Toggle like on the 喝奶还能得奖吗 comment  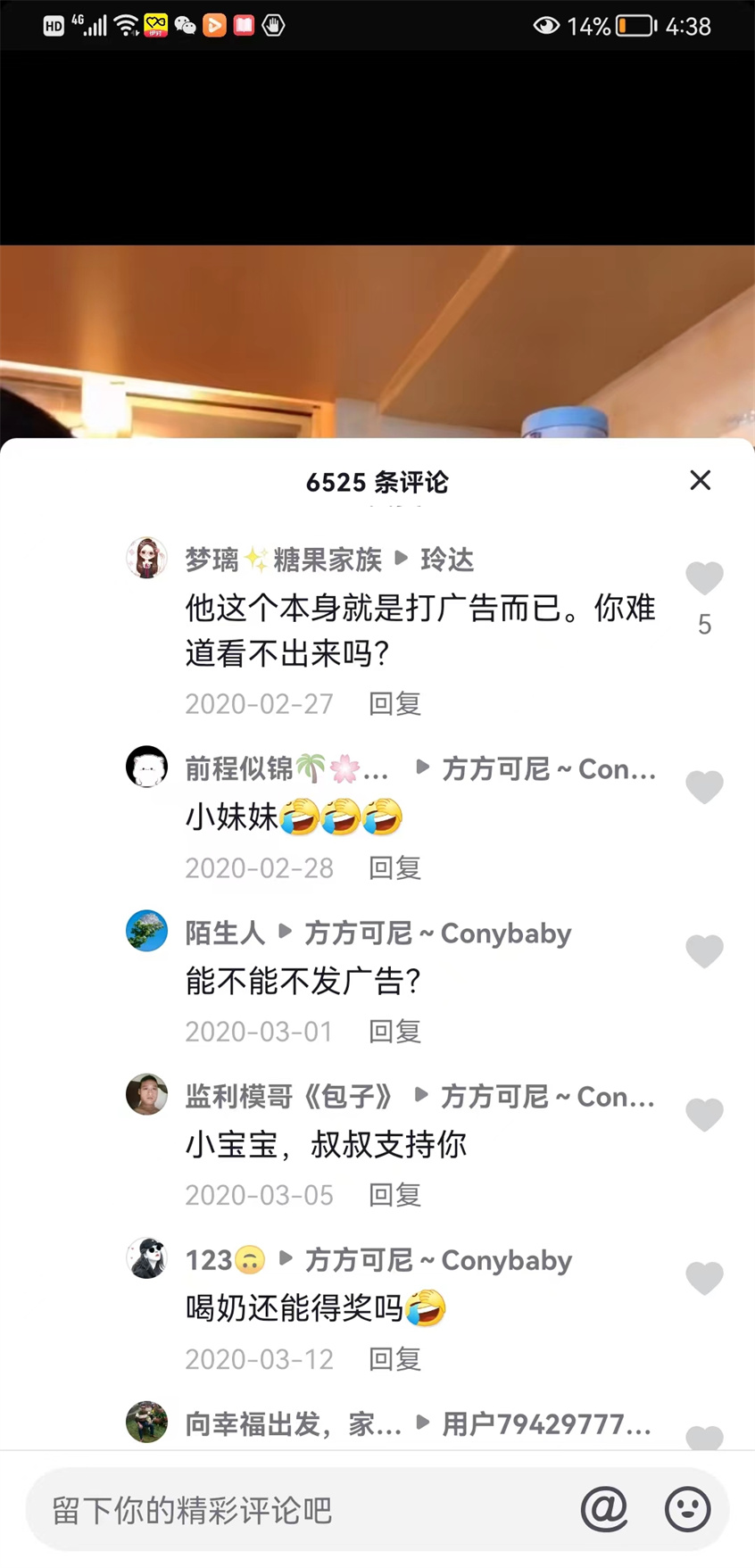(705, 1278)
